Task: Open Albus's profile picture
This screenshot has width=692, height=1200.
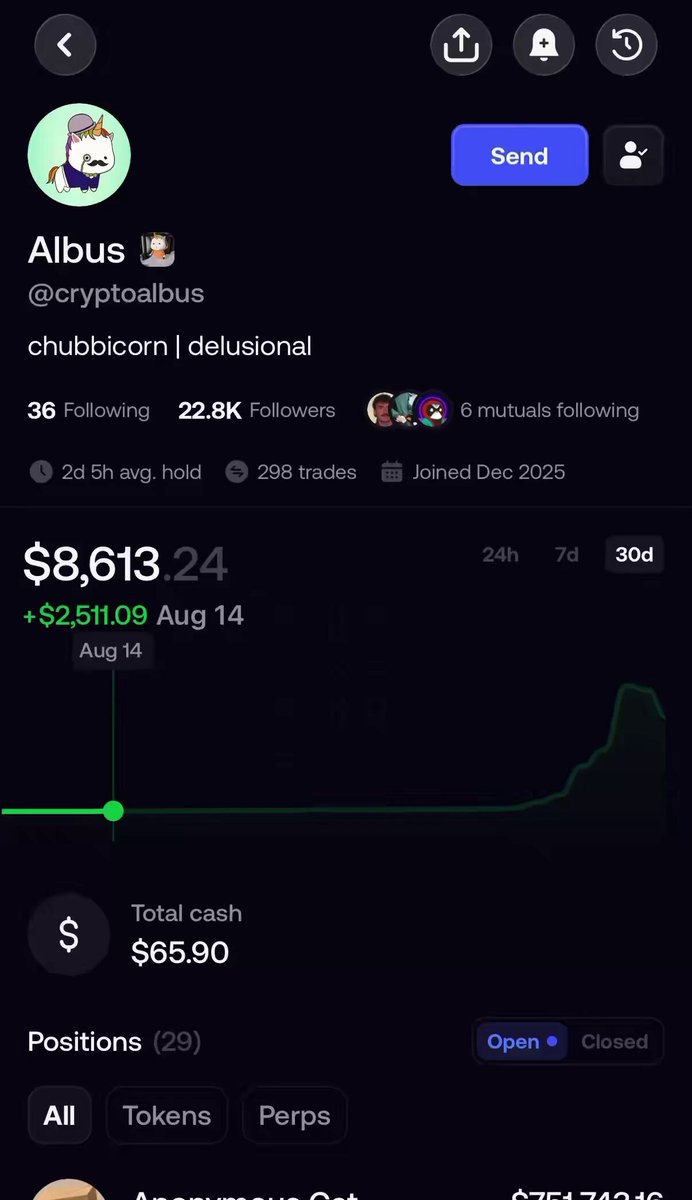Action: click(79, 155)
